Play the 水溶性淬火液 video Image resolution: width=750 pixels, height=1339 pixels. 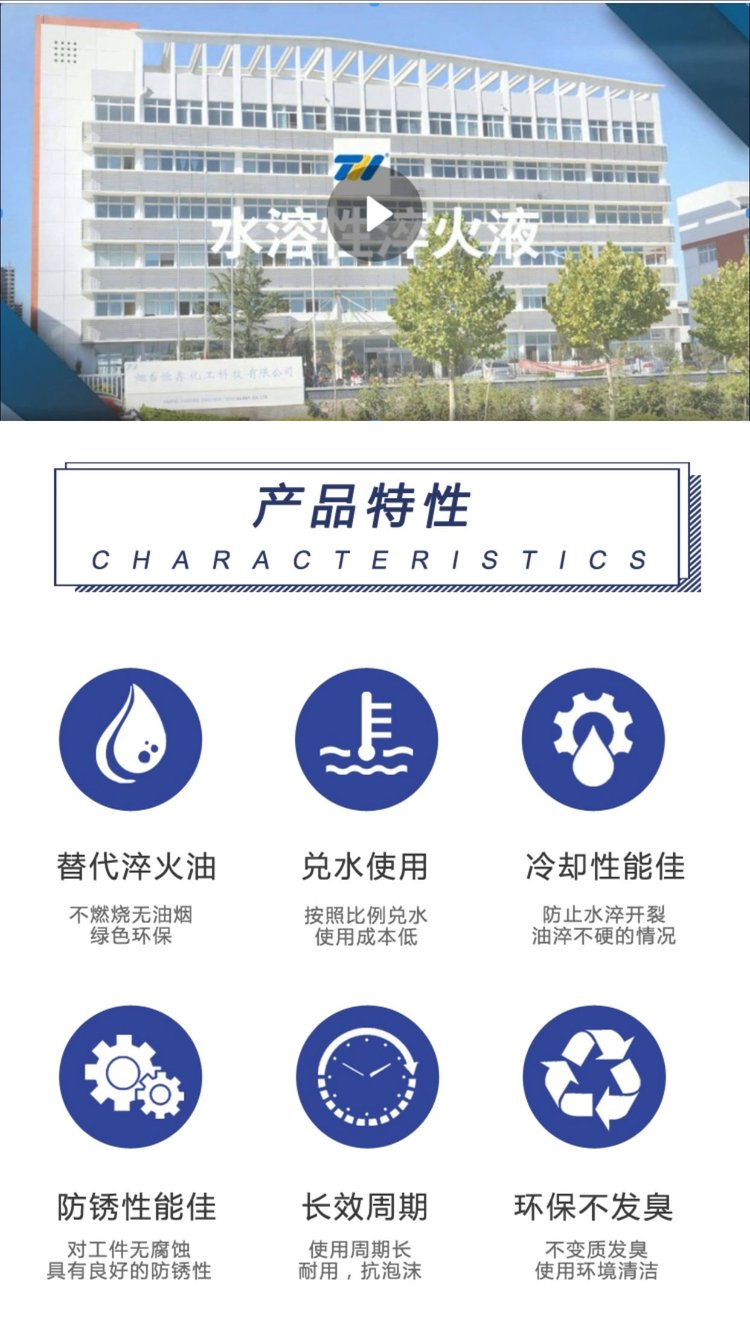tap(375, 214)
